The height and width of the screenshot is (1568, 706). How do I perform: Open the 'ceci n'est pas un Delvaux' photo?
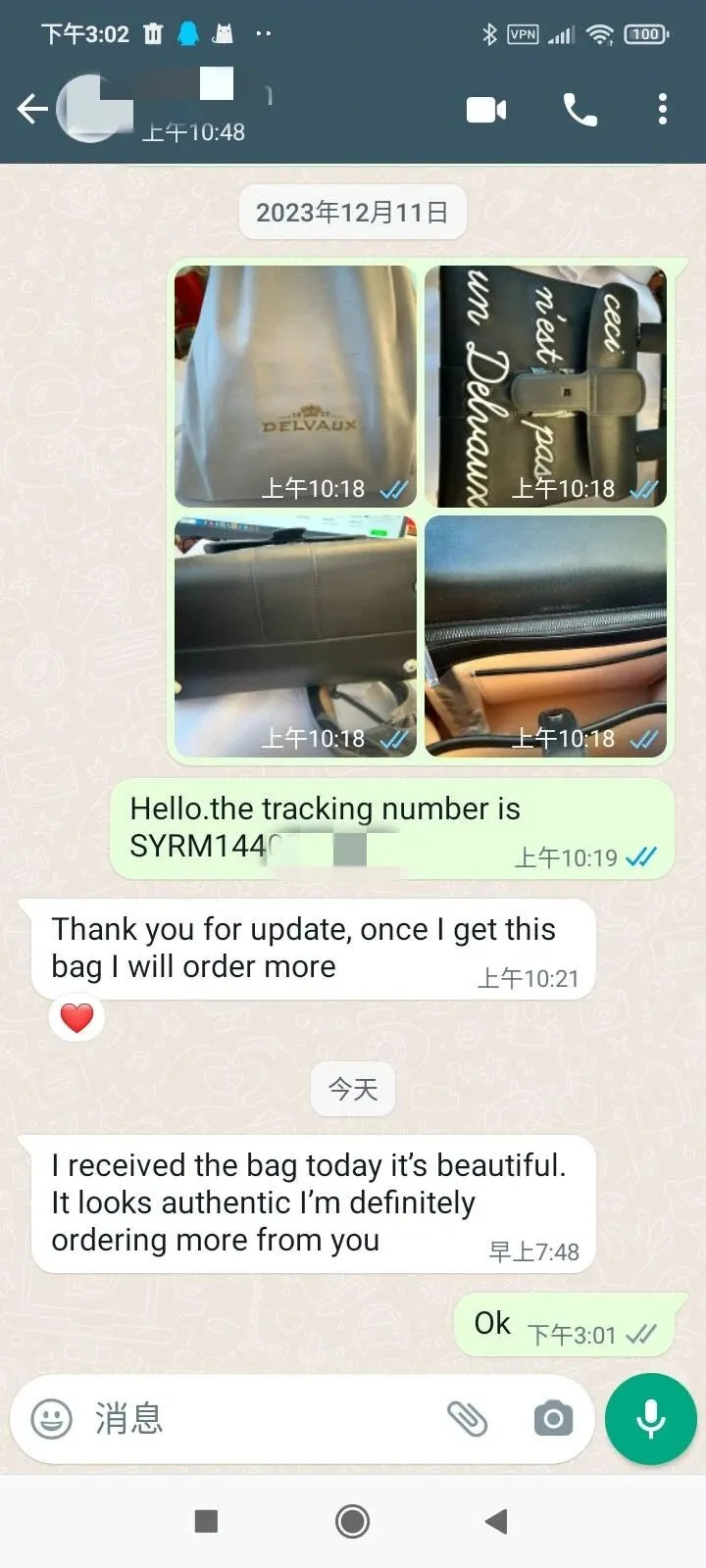(545, 385)
